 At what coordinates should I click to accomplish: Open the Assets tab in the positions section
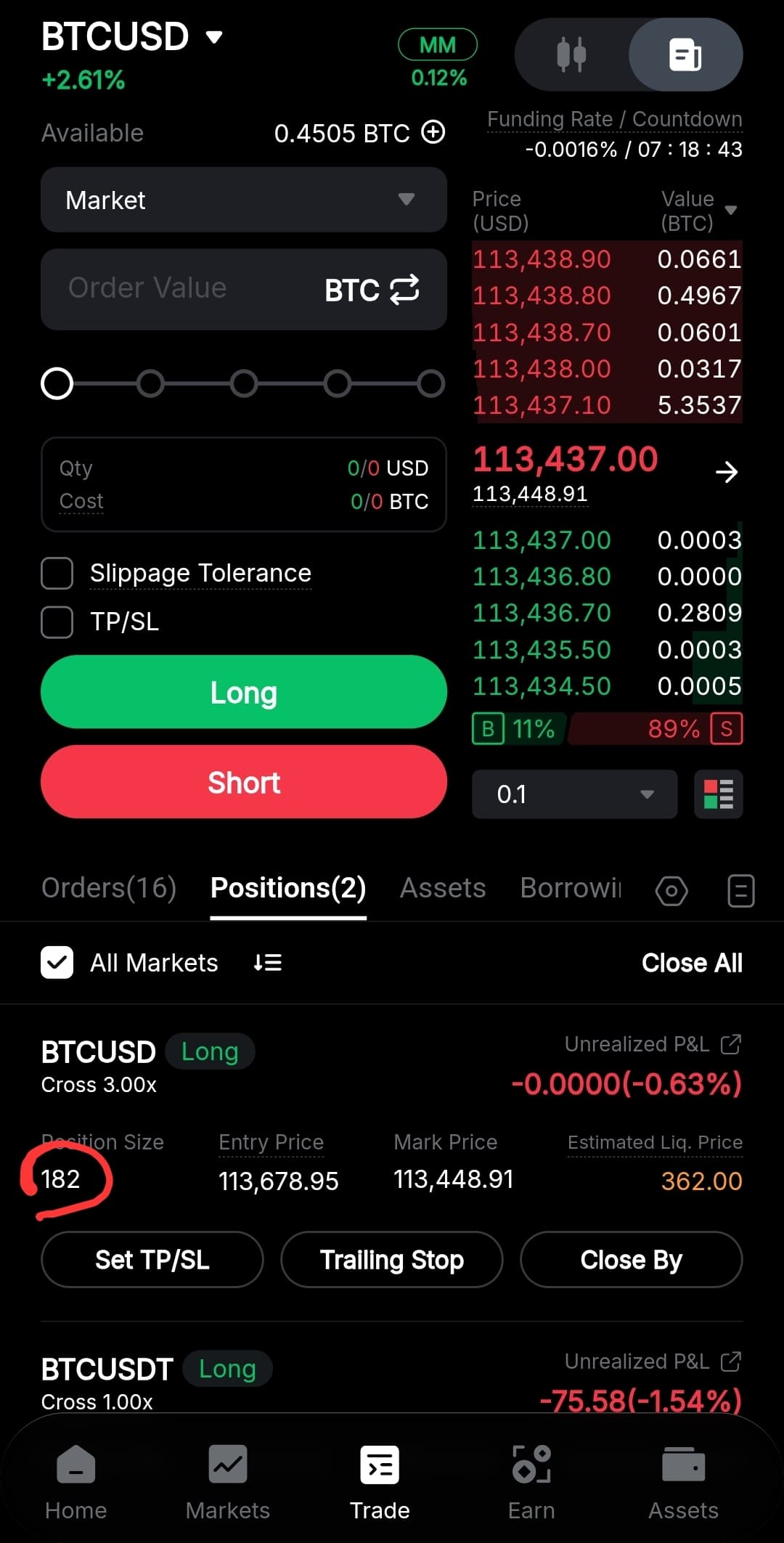click(442, 888)
